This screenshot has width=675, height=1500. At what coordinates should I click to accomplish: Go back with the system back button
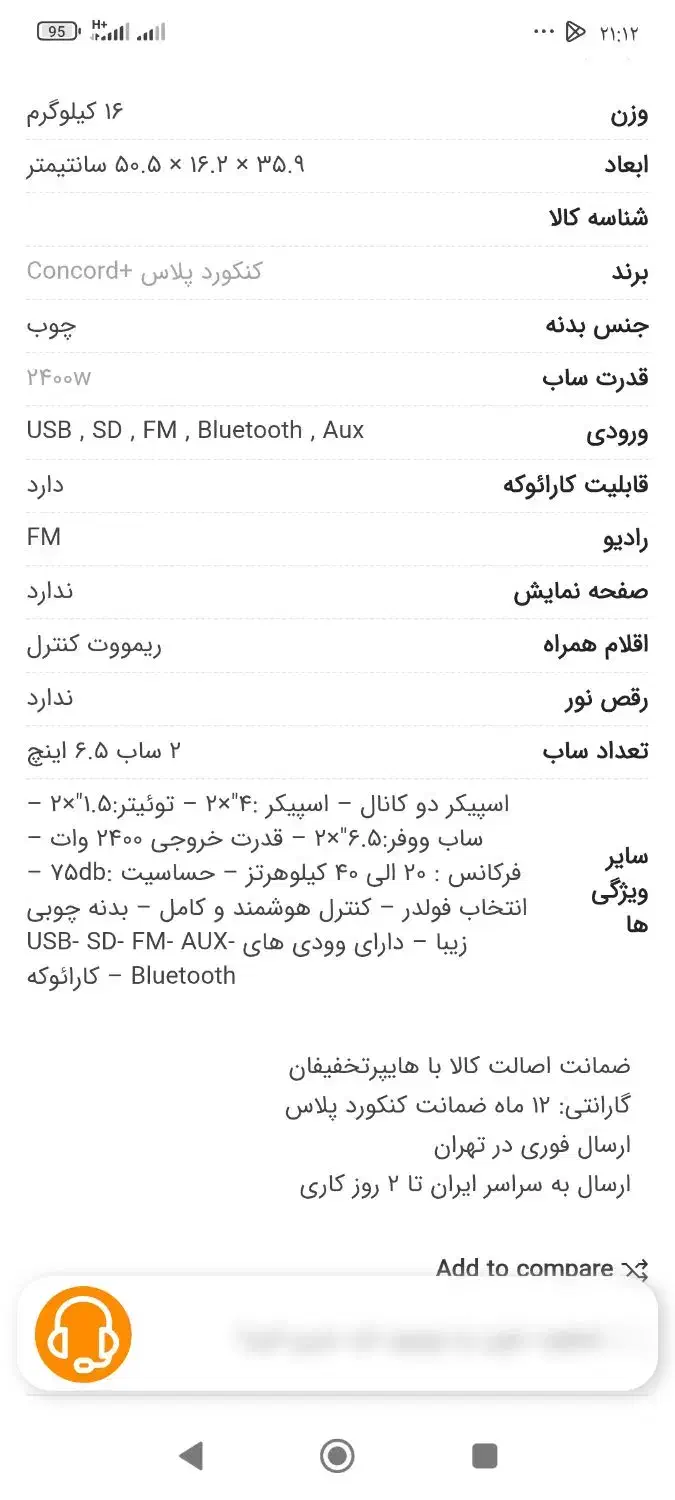(x=190, y=1455)
